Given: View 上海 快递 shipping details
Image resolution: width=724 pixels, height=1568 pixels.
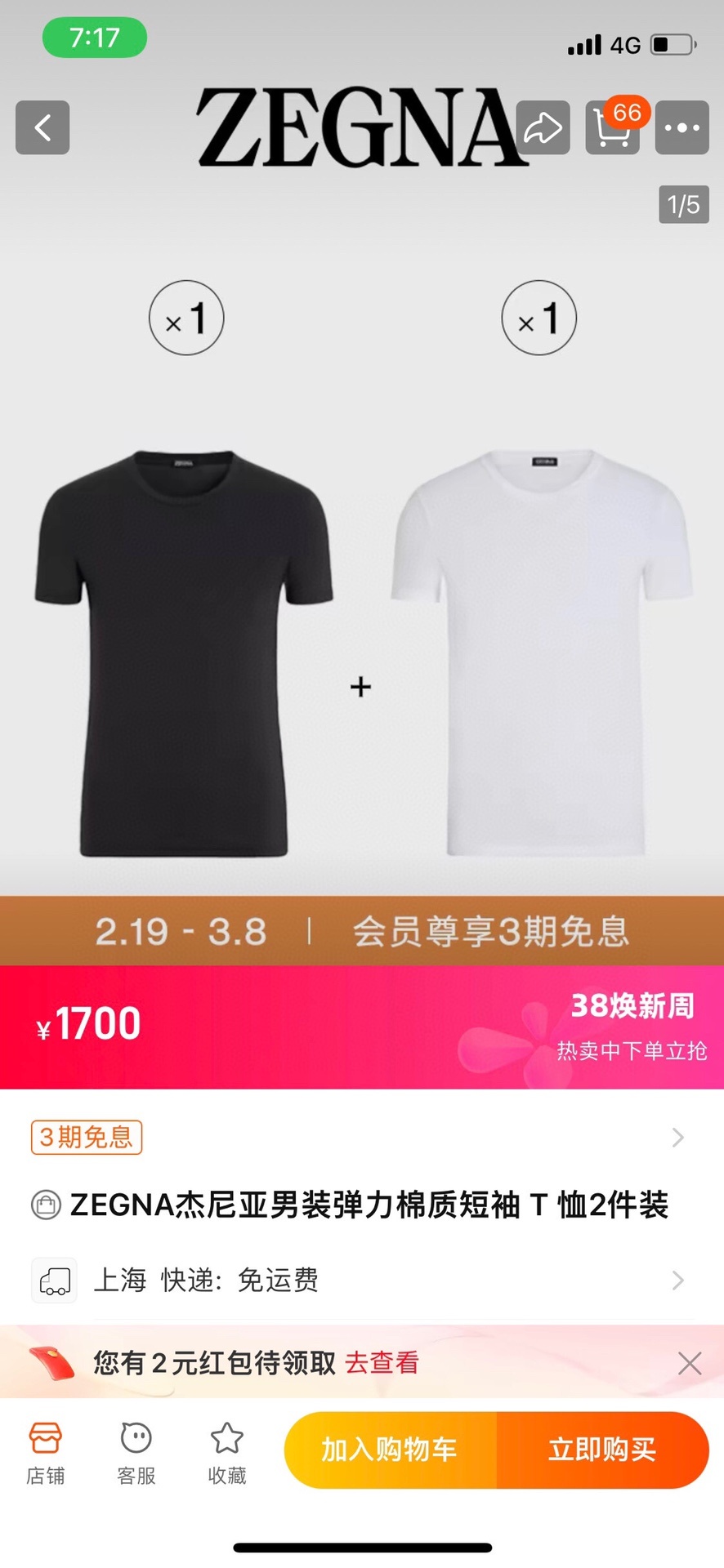Looking at the screenshot, I should coord(360,1280).
